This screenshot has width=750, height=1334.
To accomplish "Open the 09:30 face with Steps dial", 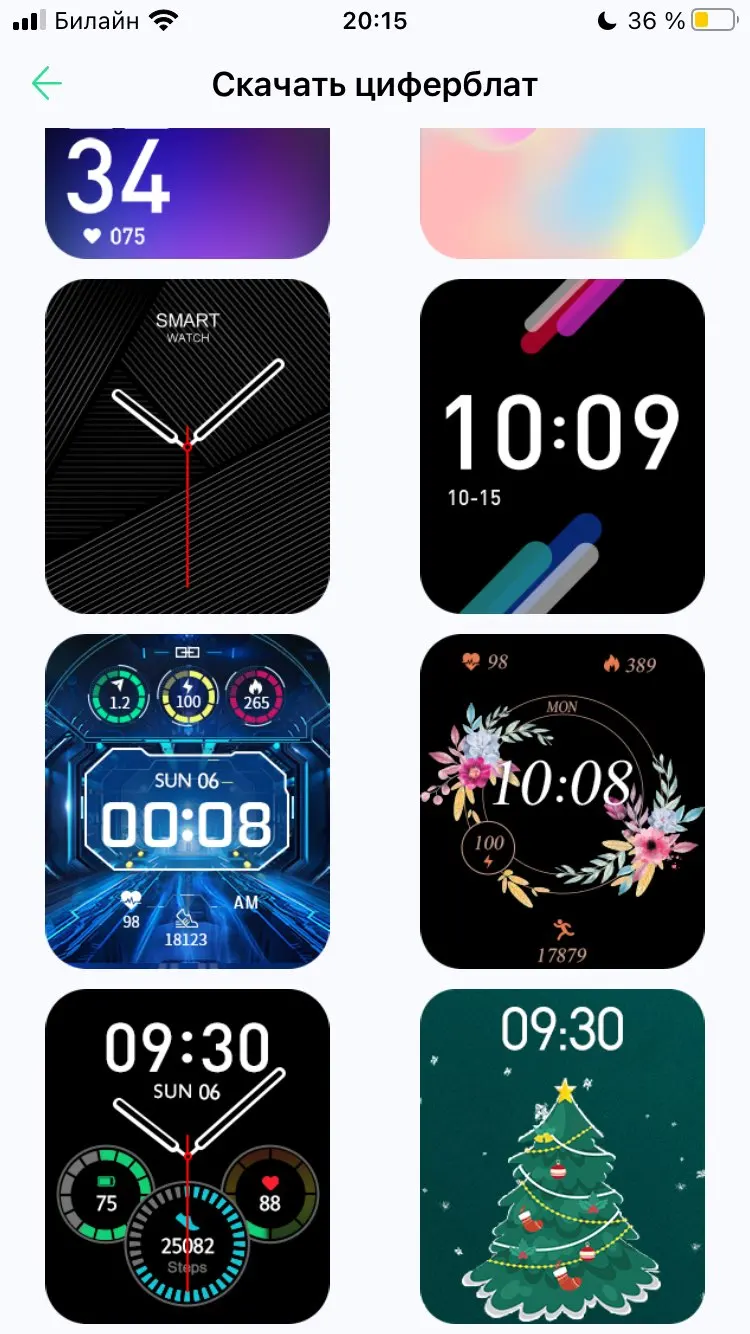I will [x=187, y=1156].
